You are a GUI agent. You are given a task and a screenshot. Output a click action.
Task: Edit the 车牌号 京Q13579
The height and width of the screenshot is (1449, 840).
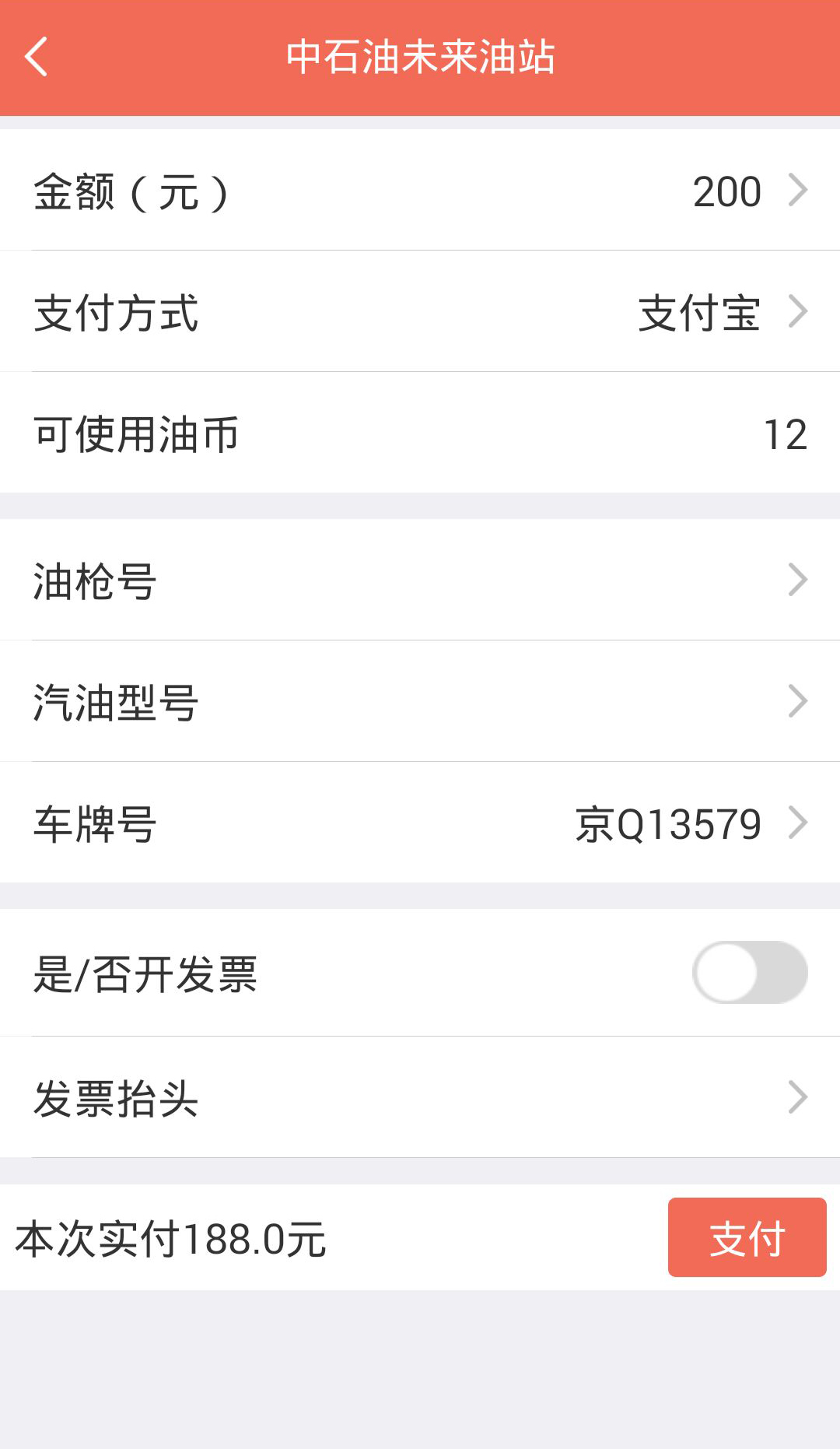(x=420, y=823)
